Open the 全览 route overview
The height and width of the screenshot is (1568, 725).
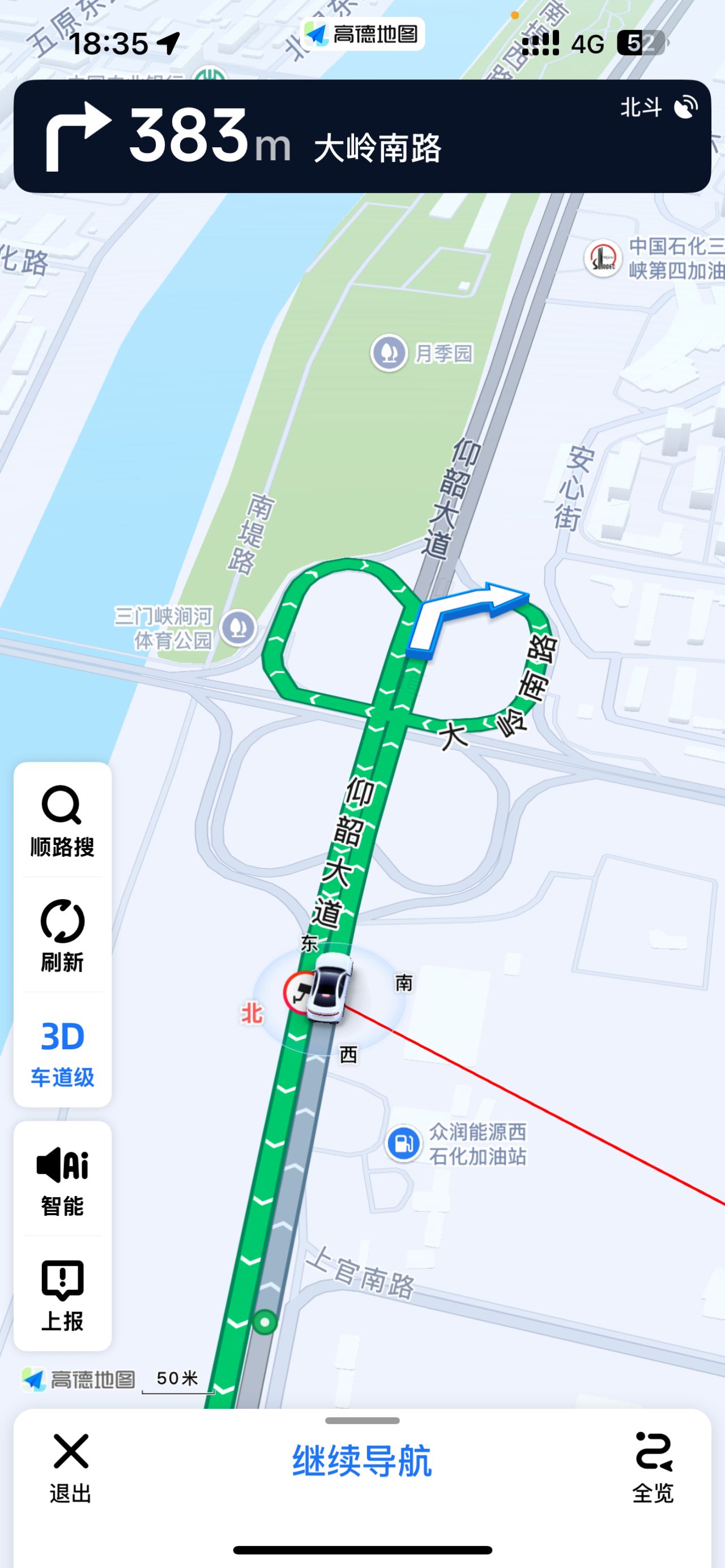click(x=652, y=1467)
